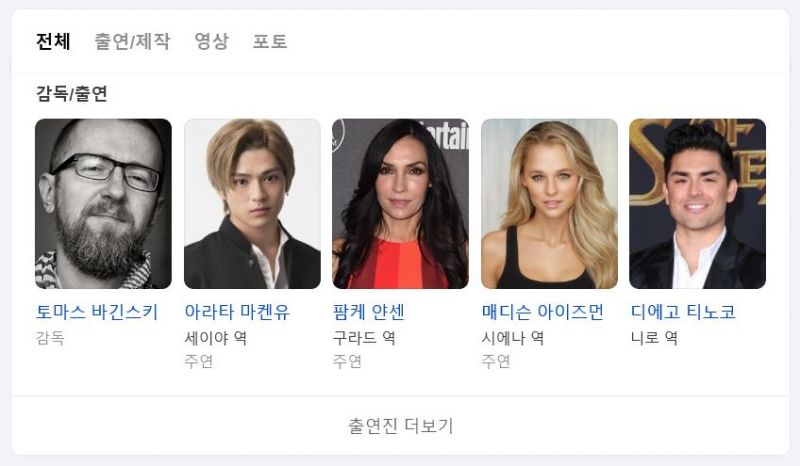Tap the 매디슨 아이즈먼 name link

(x=543, y=312)
